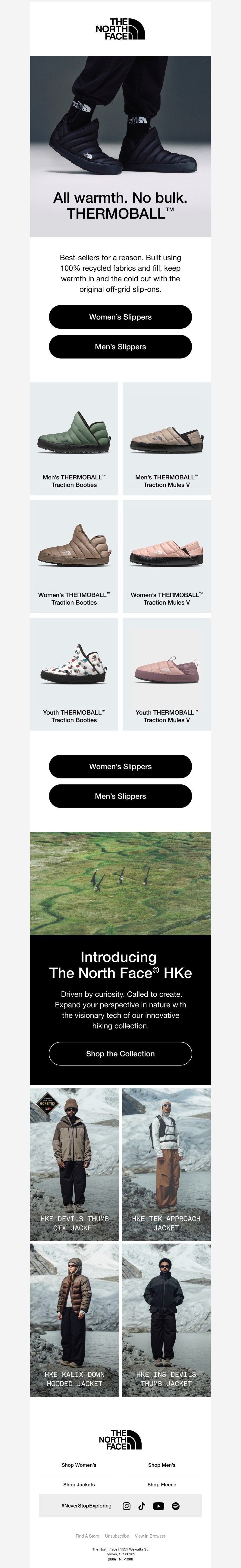This screenshot has width=241, height=1568.
Task: Follow the Shop Jackets footer link
Action: tap(79, 1484)
